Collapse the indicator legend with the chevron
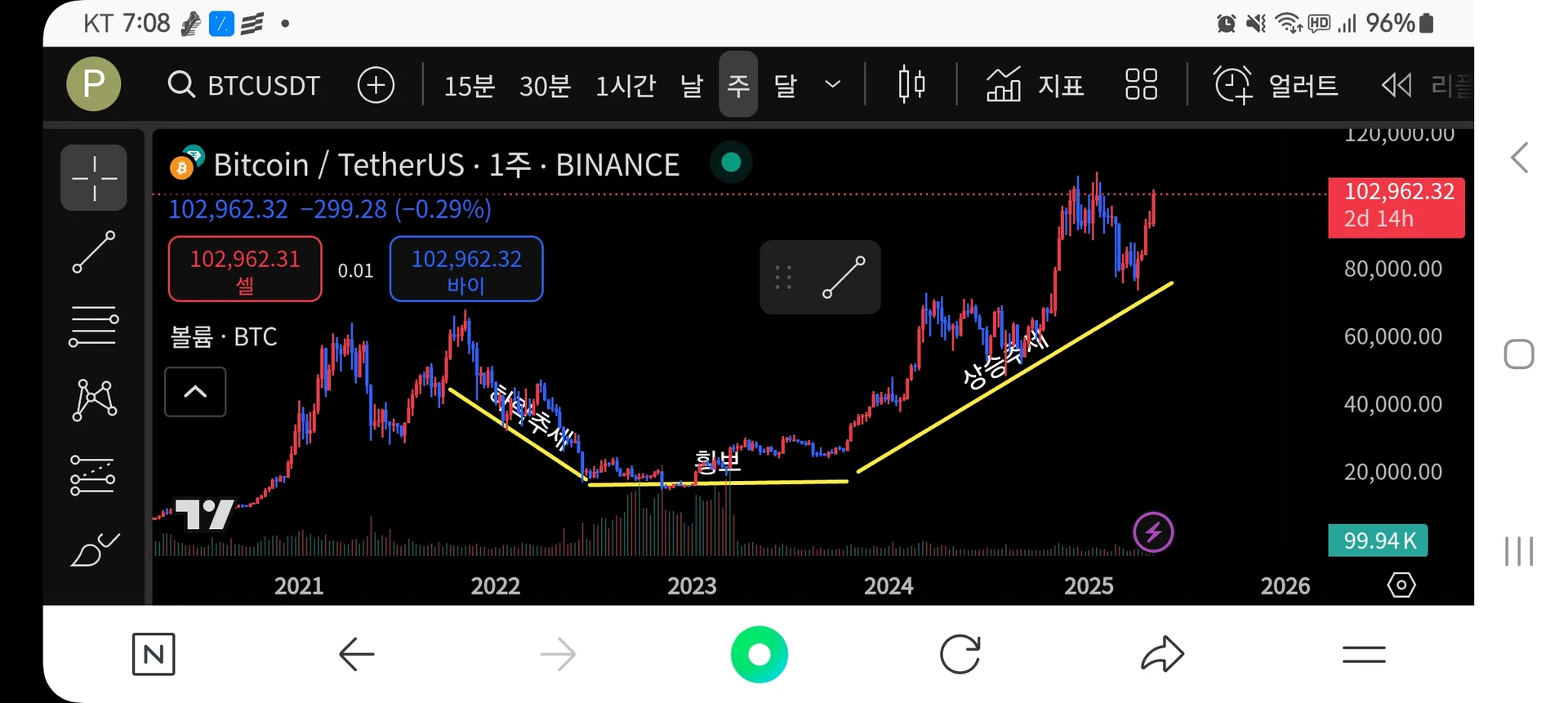Screen dimensions: 1568x703 click(x=195, y=392)
